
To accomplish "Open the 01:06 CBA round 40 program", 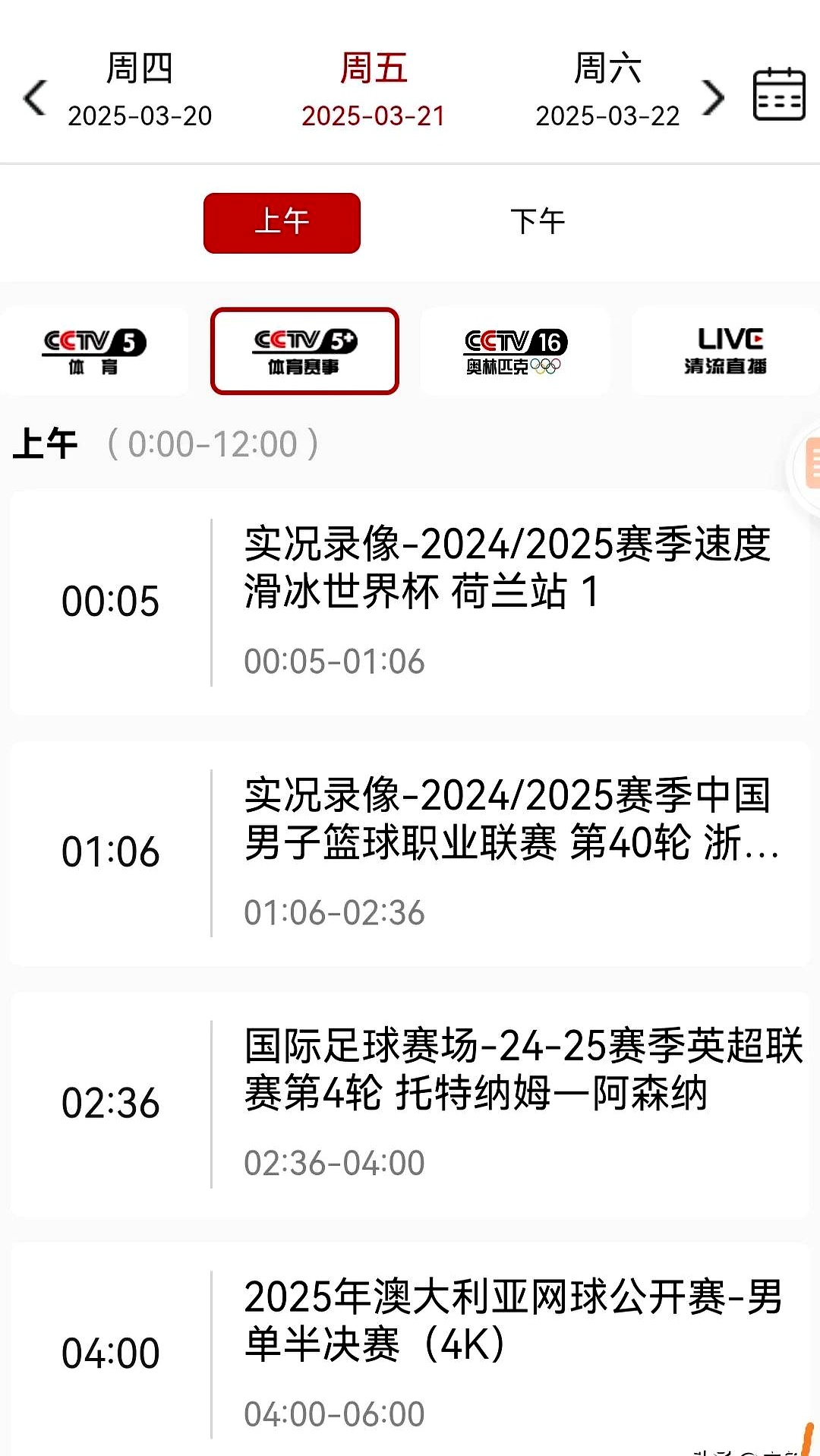I will click(x=410, y=852).
